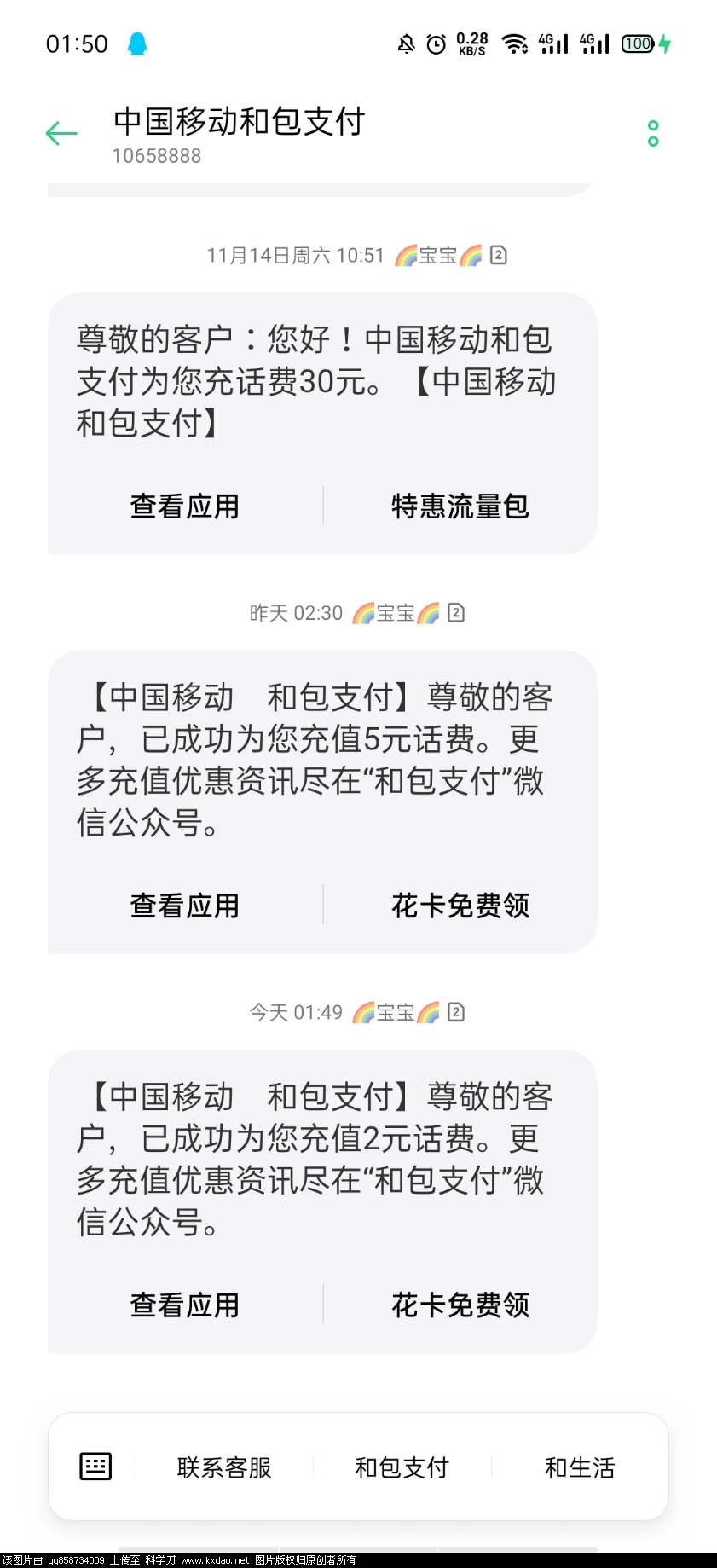Tap the back arrow to exit conversation

61,132
